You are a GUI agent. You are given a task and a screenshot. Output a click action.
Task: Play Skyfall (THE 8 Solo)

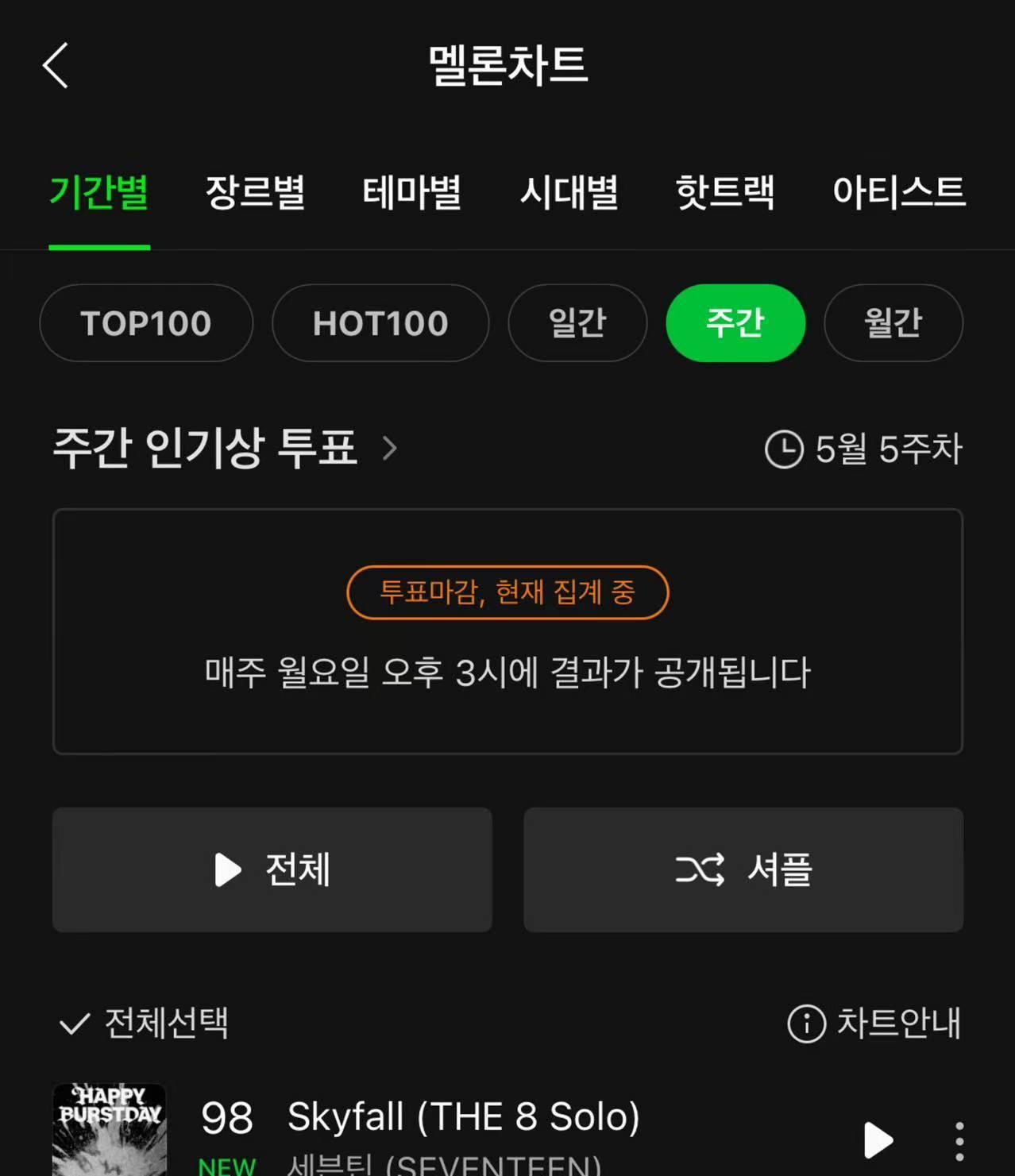[x=878, y=1140]
